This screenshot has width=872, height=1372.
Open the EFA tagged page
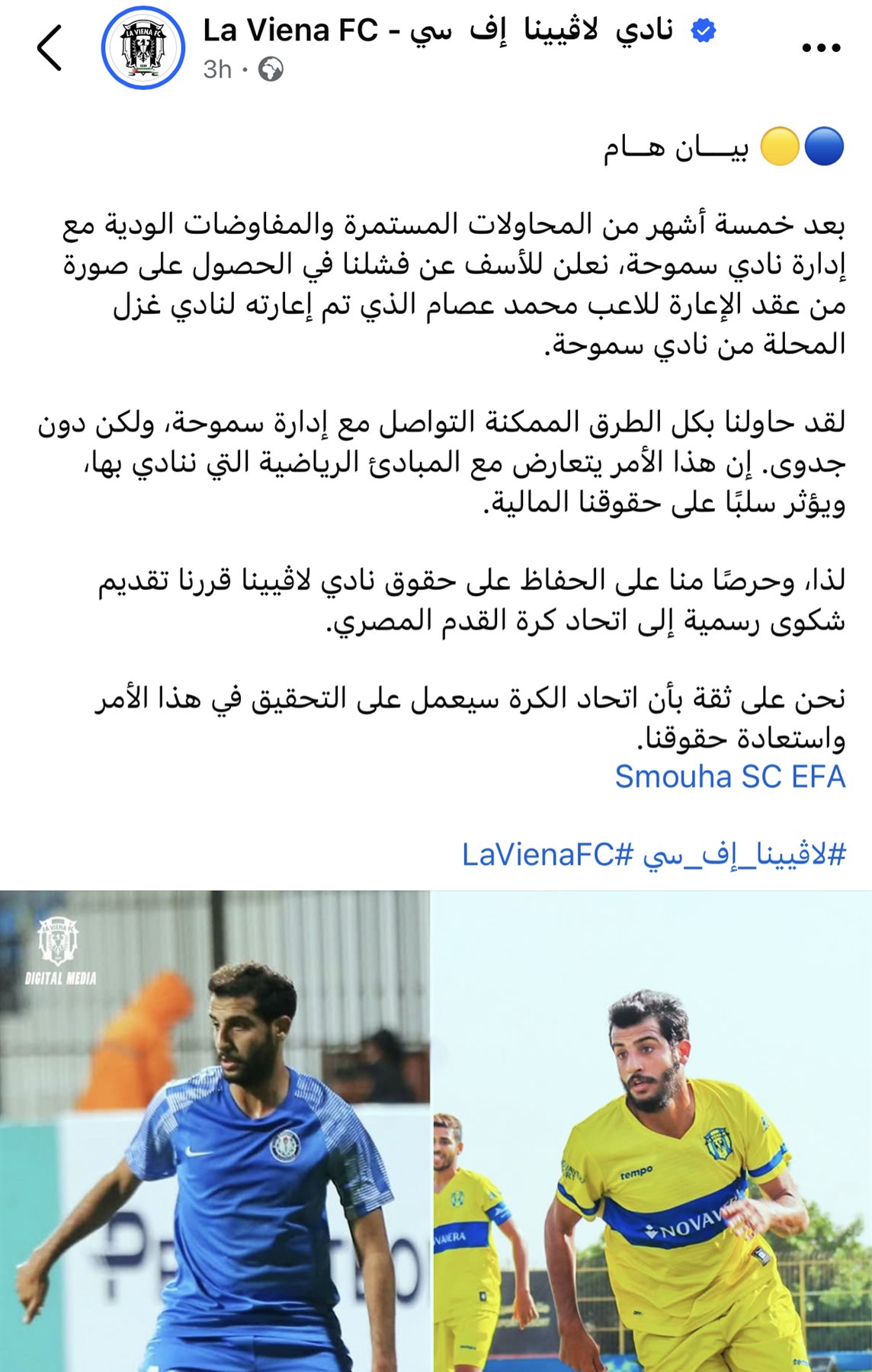tap(819, 777)
